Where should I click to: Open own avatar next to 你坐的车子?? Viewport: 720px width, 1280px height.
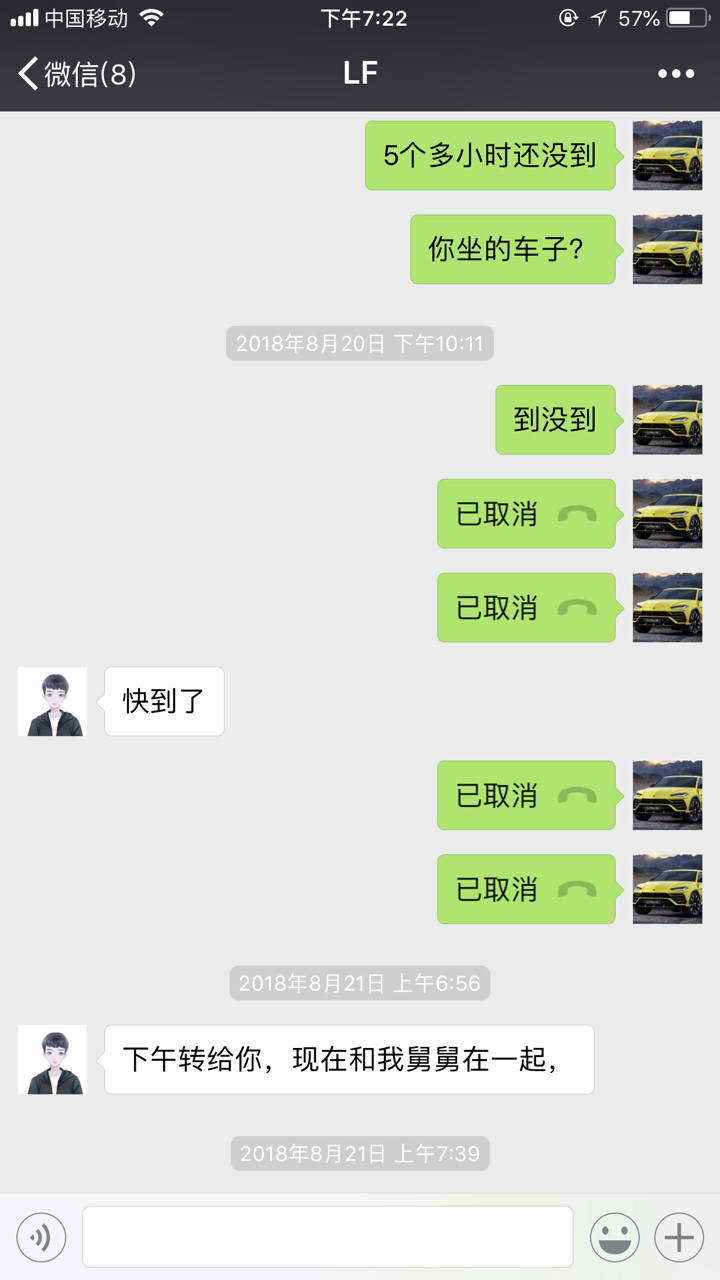[667, 249]
